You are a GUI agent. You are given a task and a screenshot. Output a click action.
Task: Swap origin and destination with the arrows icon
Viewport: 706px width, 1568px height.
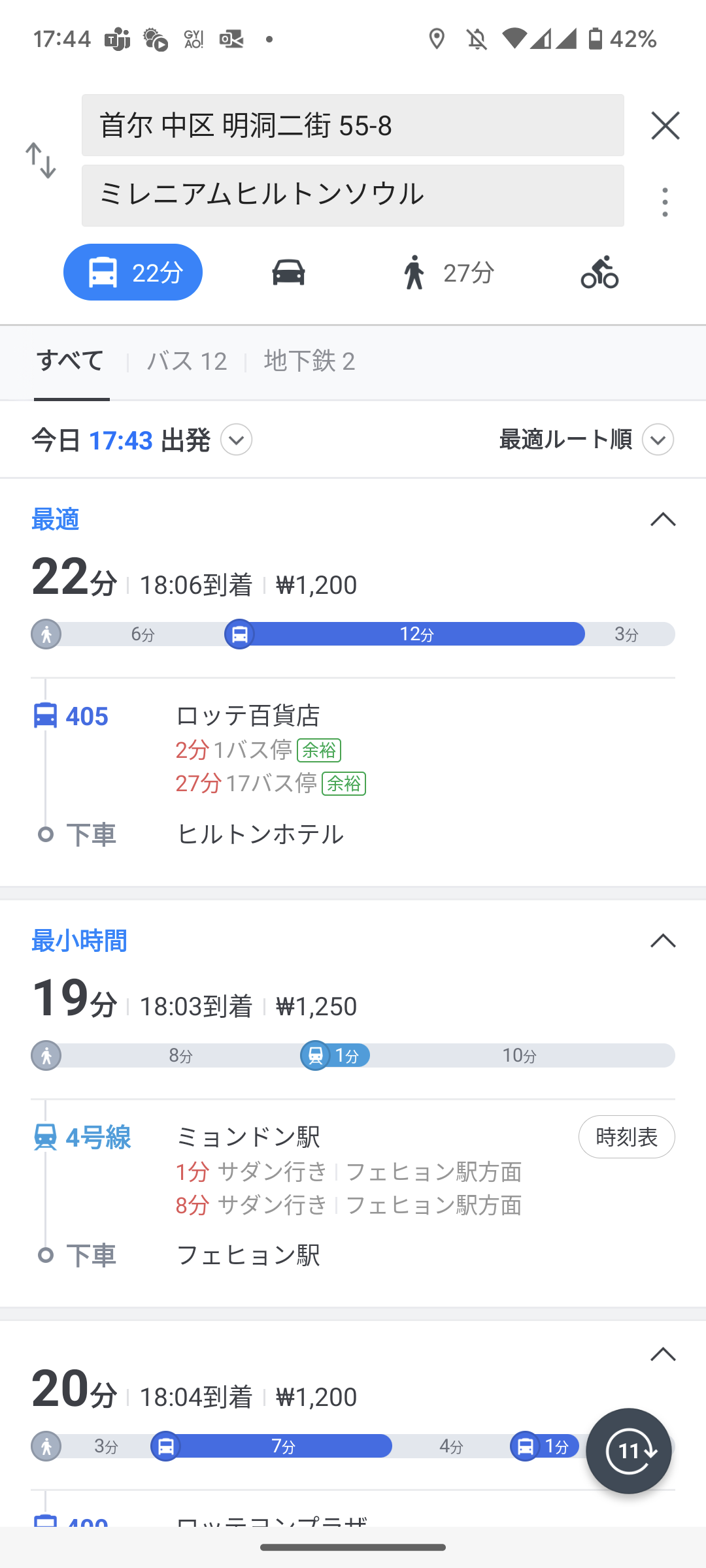tap(41, 161)
